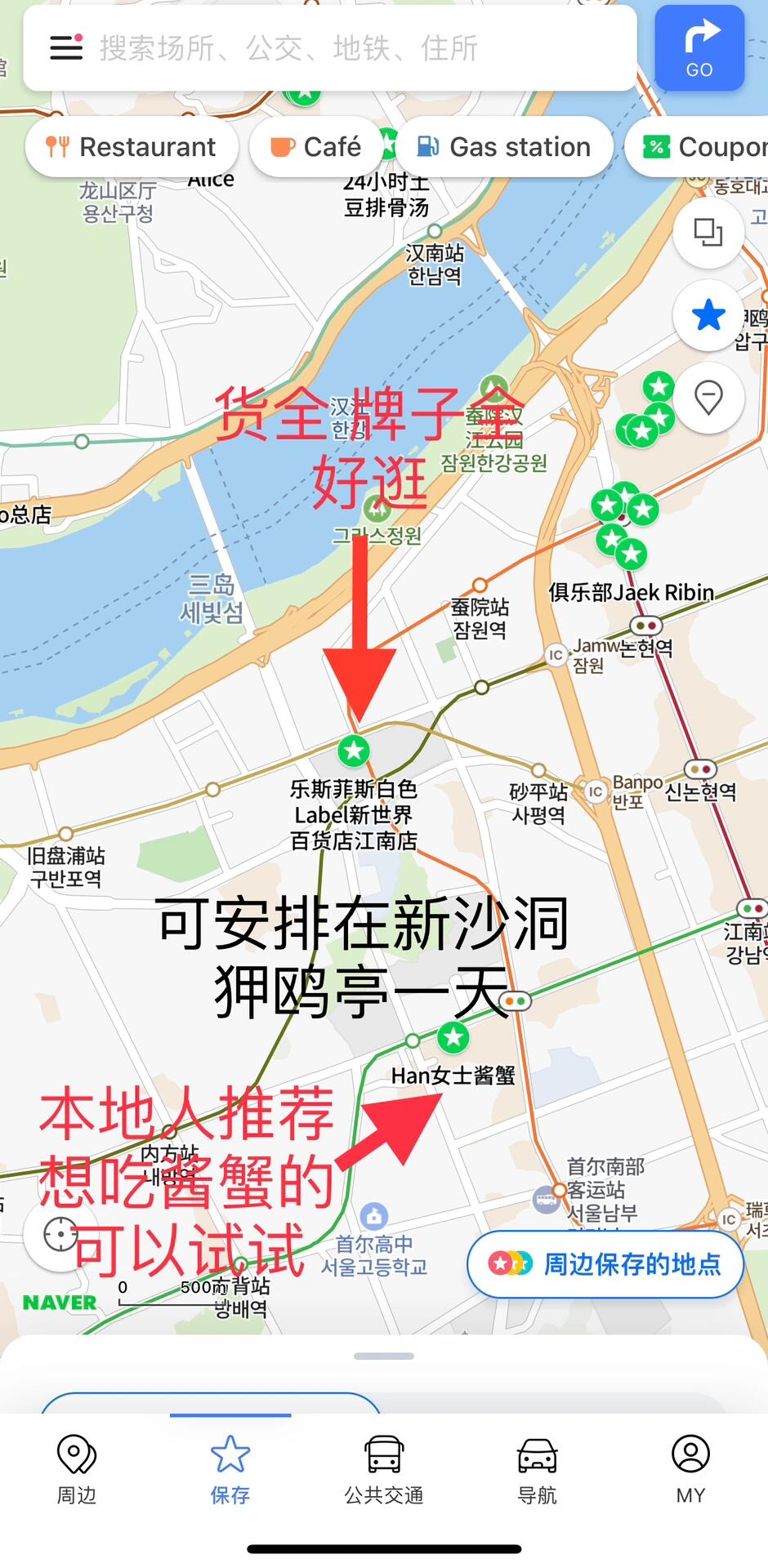The width and height of the screenshot is (768, 1568).
Task: Switch to the 保存 tab
Action: (x=230, y=1470)
